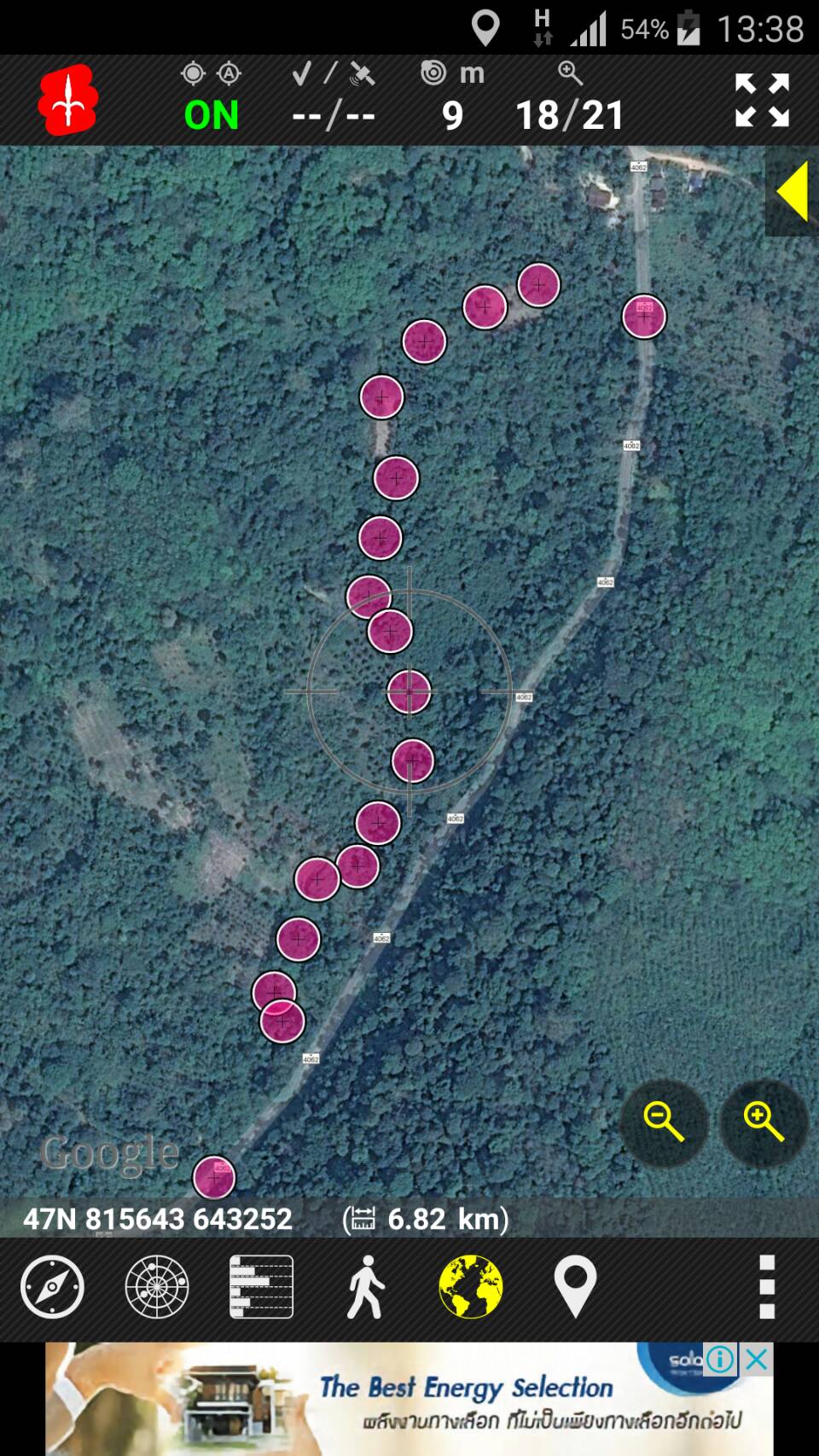Open the three-dot overflow menu
819x1456 pixels.
click(x=767, y=1287)
